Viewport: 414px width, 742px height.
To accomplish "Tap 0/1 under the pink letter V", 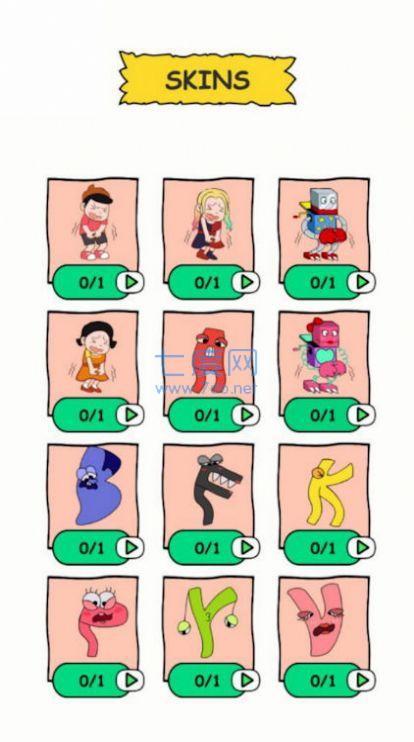I will coord(329,680).
